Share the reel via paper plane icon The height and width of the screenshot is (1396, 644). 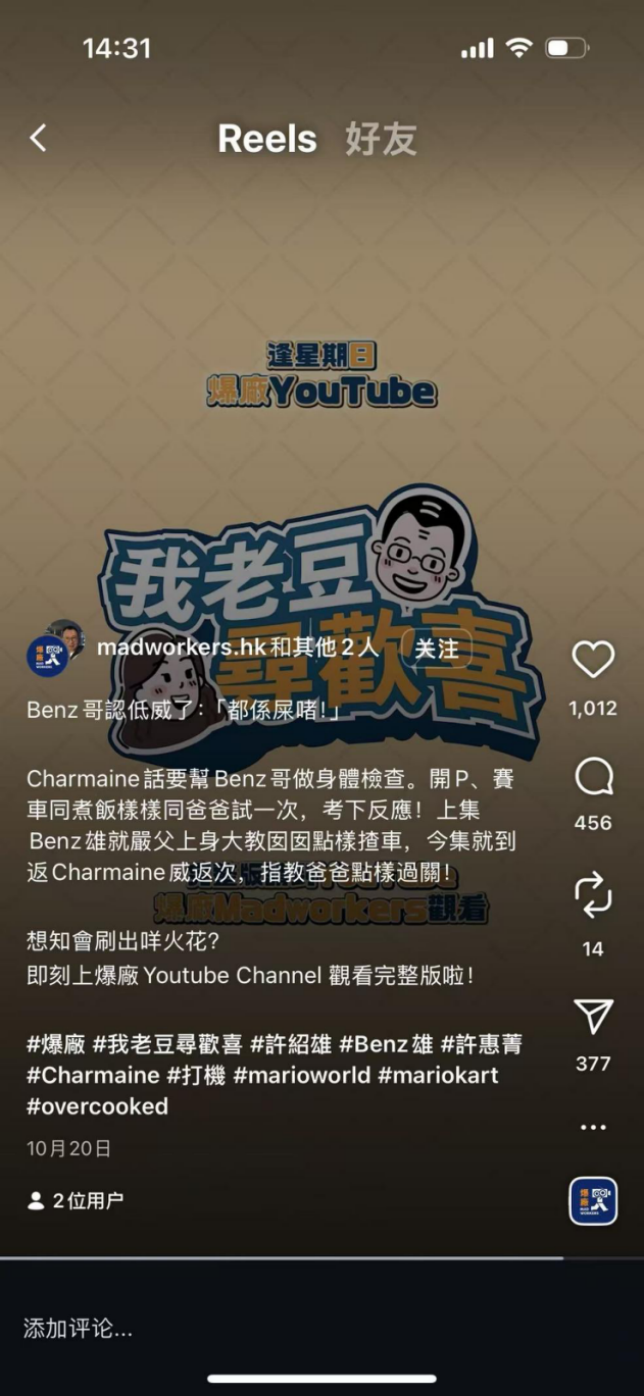[593, 1017]
